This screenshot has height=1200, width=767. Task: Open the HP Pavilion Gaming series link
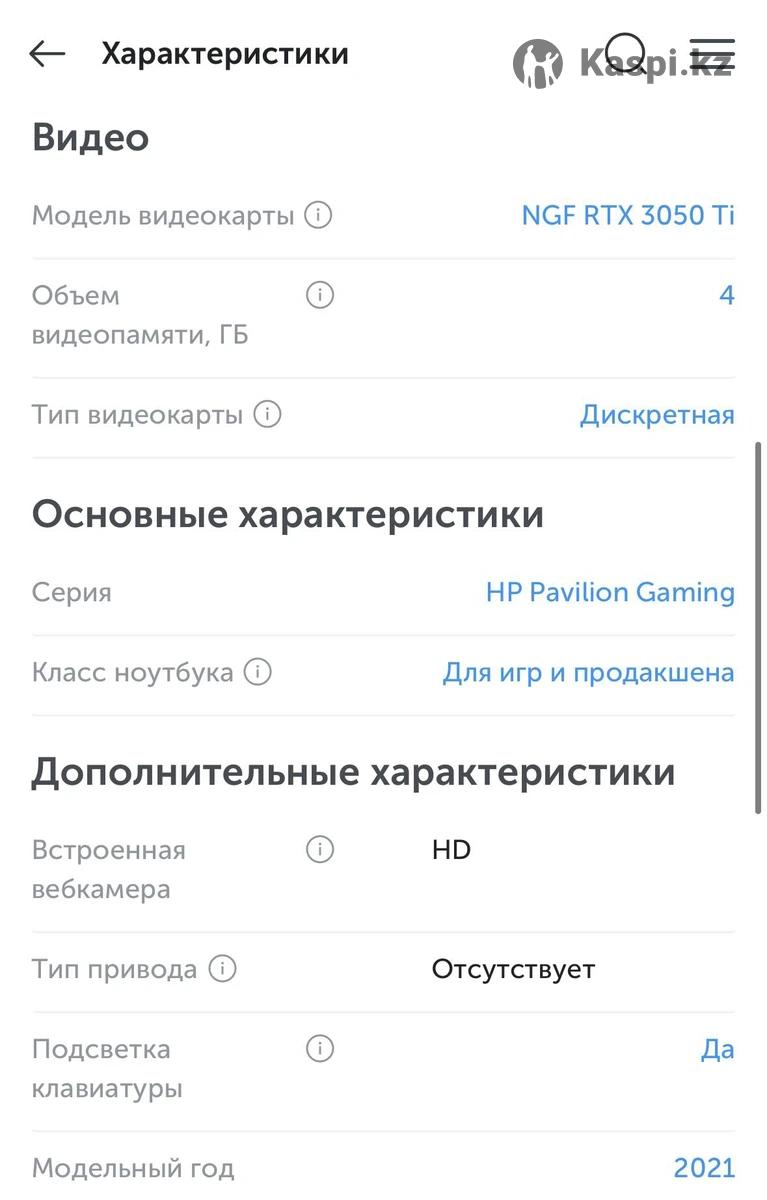click(x=610, y=592)
